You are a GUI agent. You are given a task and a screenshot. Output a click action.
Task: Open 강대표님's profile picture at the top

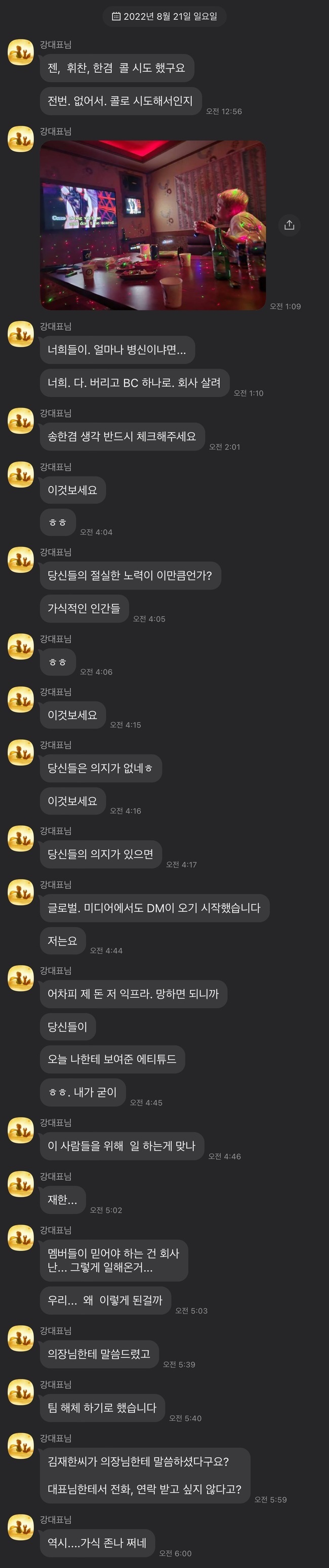(21, 53)
